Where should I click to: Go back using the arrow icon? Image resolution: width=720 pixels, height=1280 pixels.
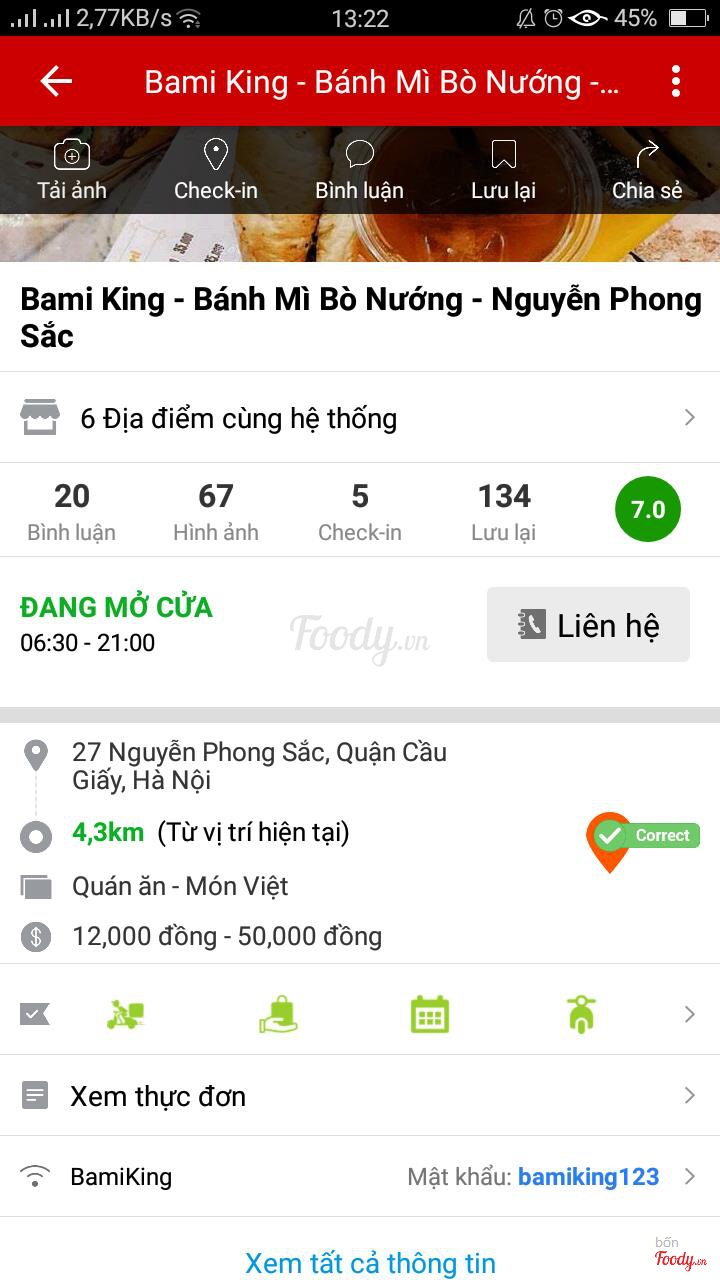pos(56,81)
